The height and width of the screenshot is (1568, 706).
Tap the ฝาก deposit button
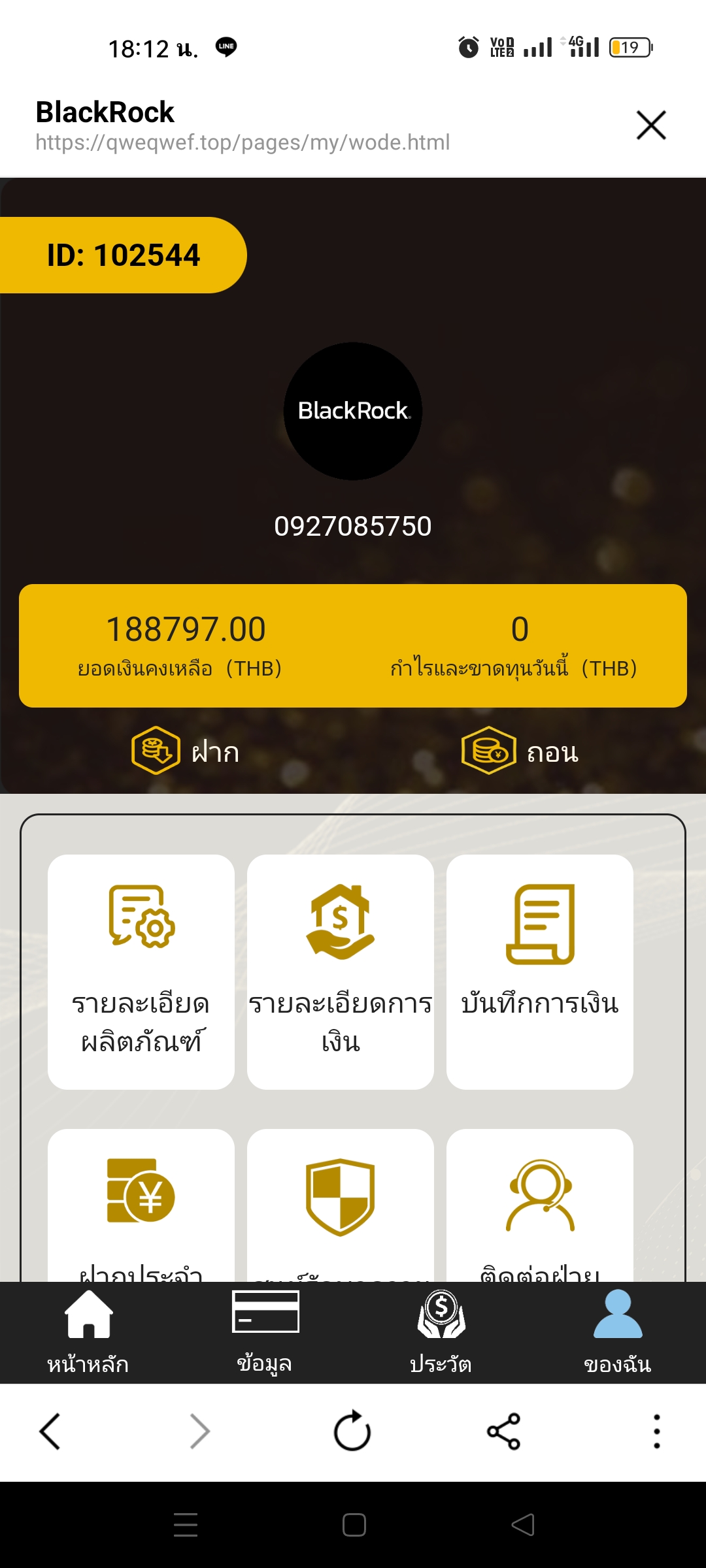tap(186, 751)
